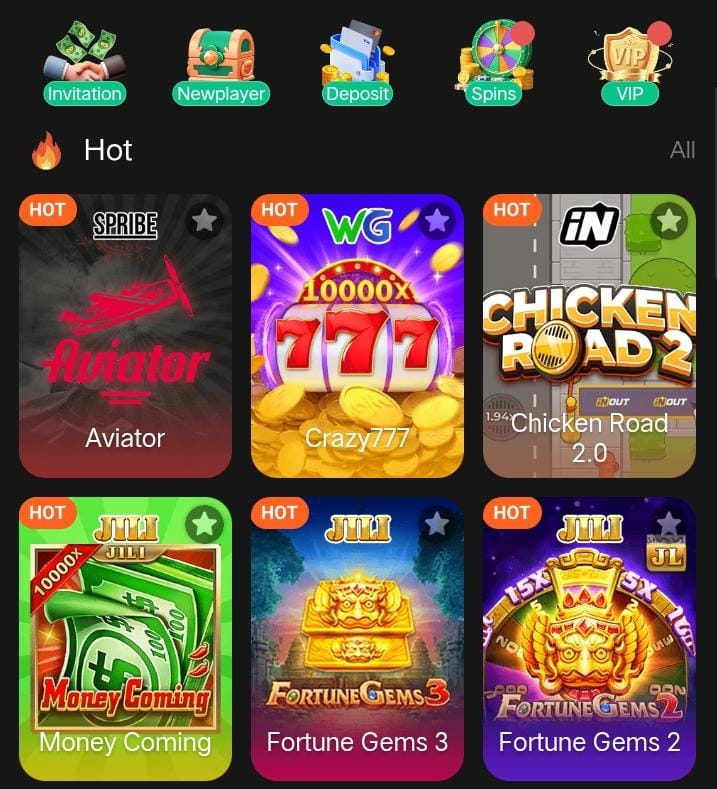Screen dimensions: 717x789
Task: Open the Invitation shortcut
Action: 84,66
